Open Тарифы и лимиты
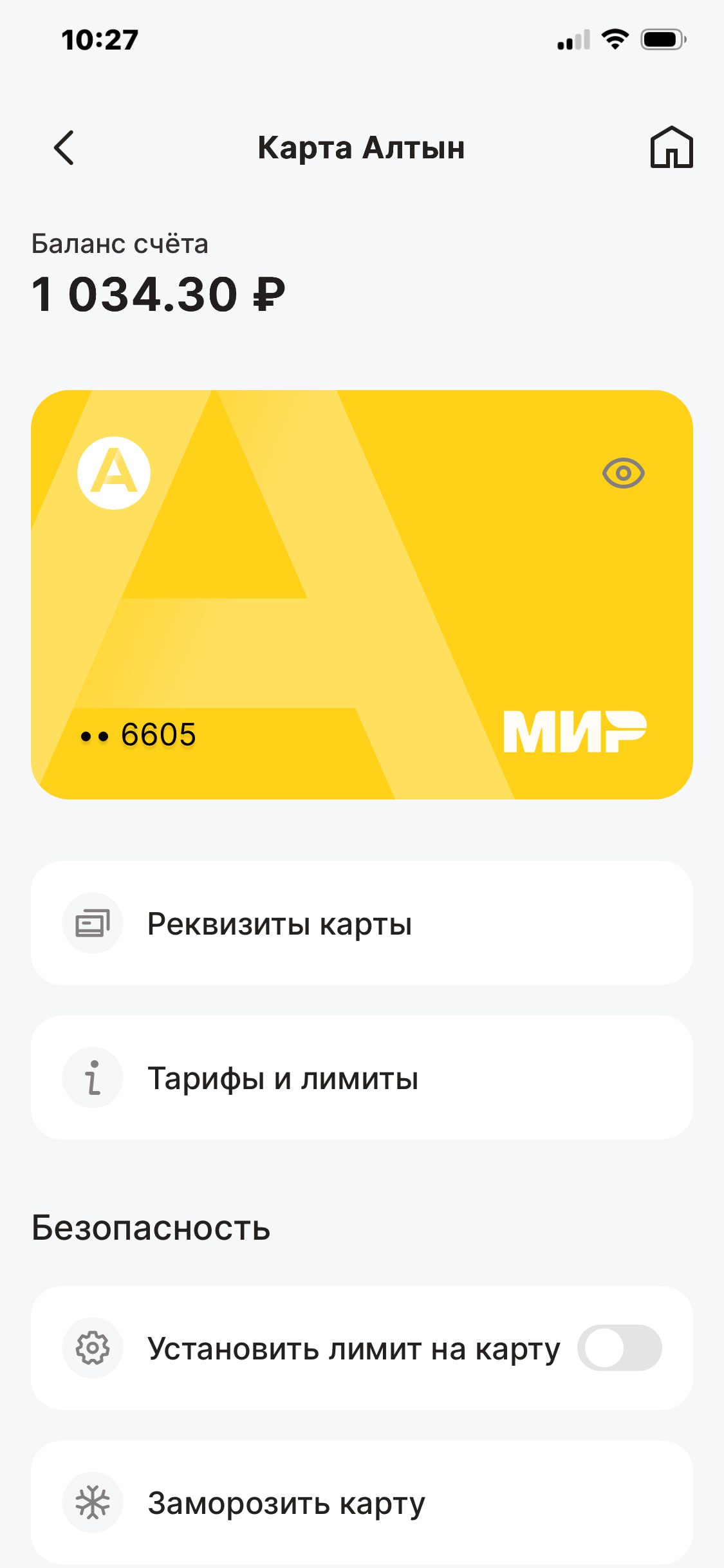The image size is (724, 1568). (x=362, y=1078)
